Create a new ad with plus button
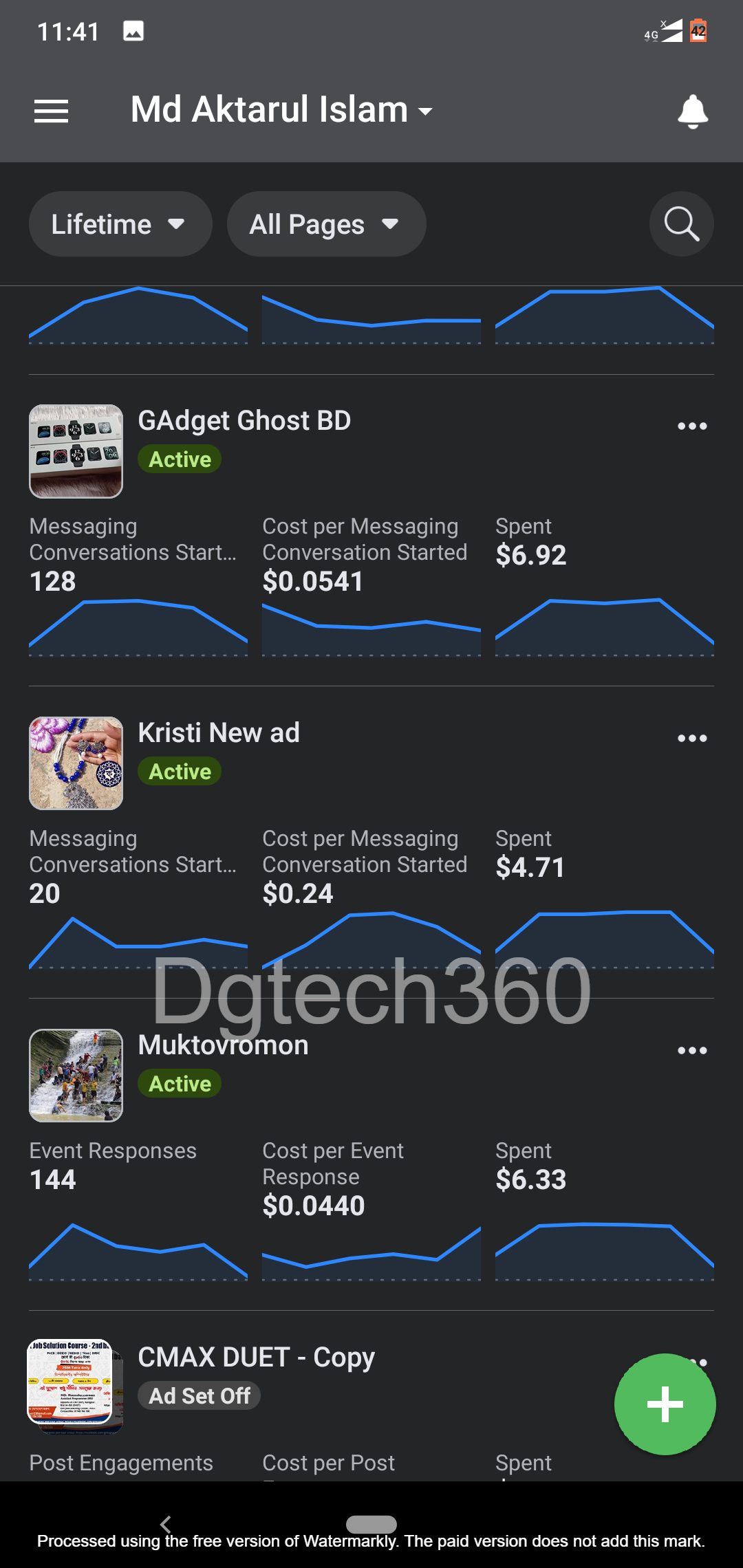The image size is (743, 1568). (665, 1404)
